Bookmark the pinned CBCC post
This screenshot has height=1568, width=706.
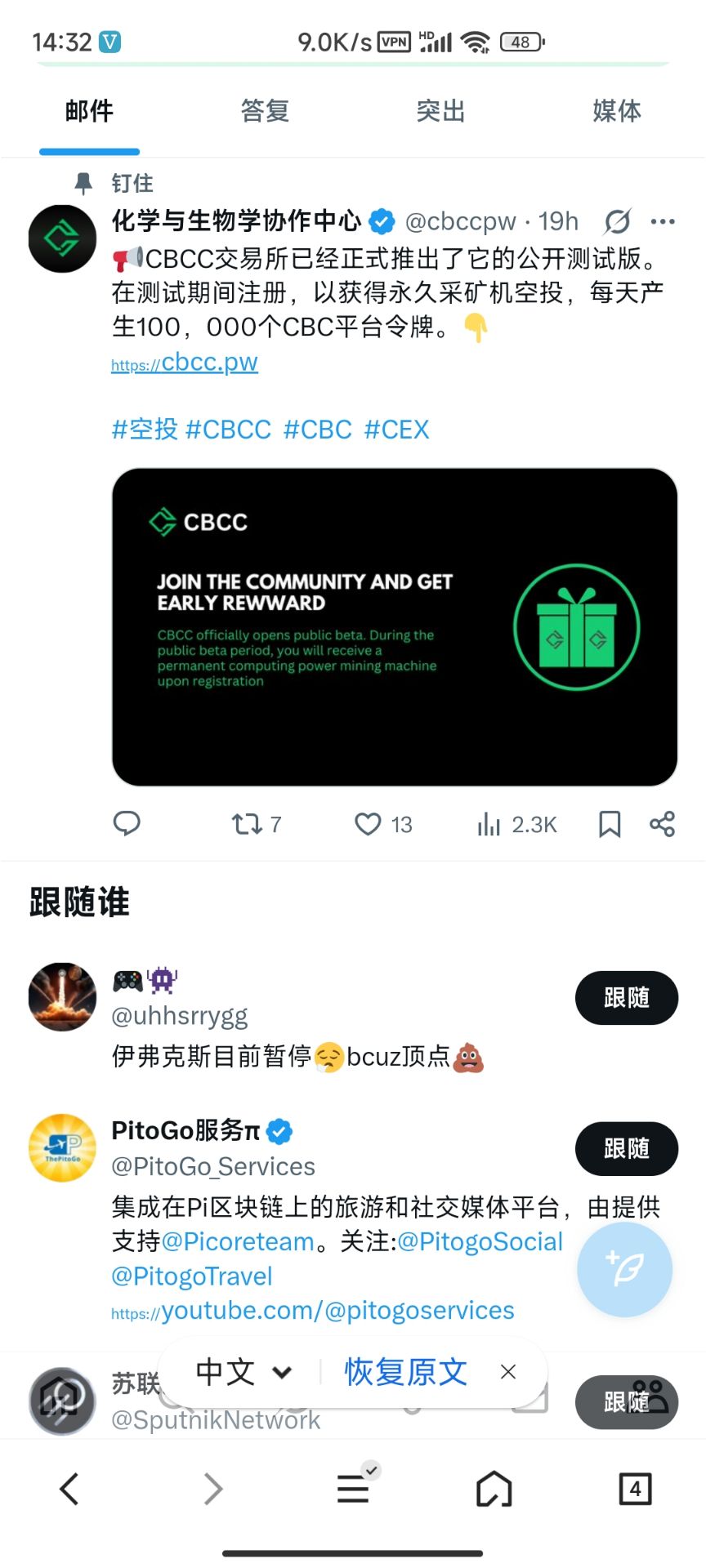pos(610,824)
